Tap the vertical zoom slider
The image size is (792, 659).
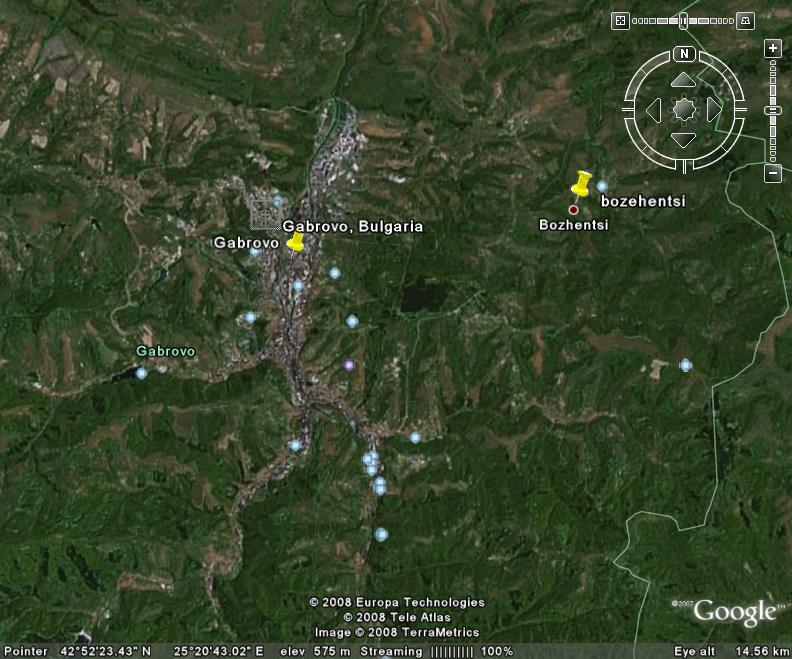click(x=773, y=110)
